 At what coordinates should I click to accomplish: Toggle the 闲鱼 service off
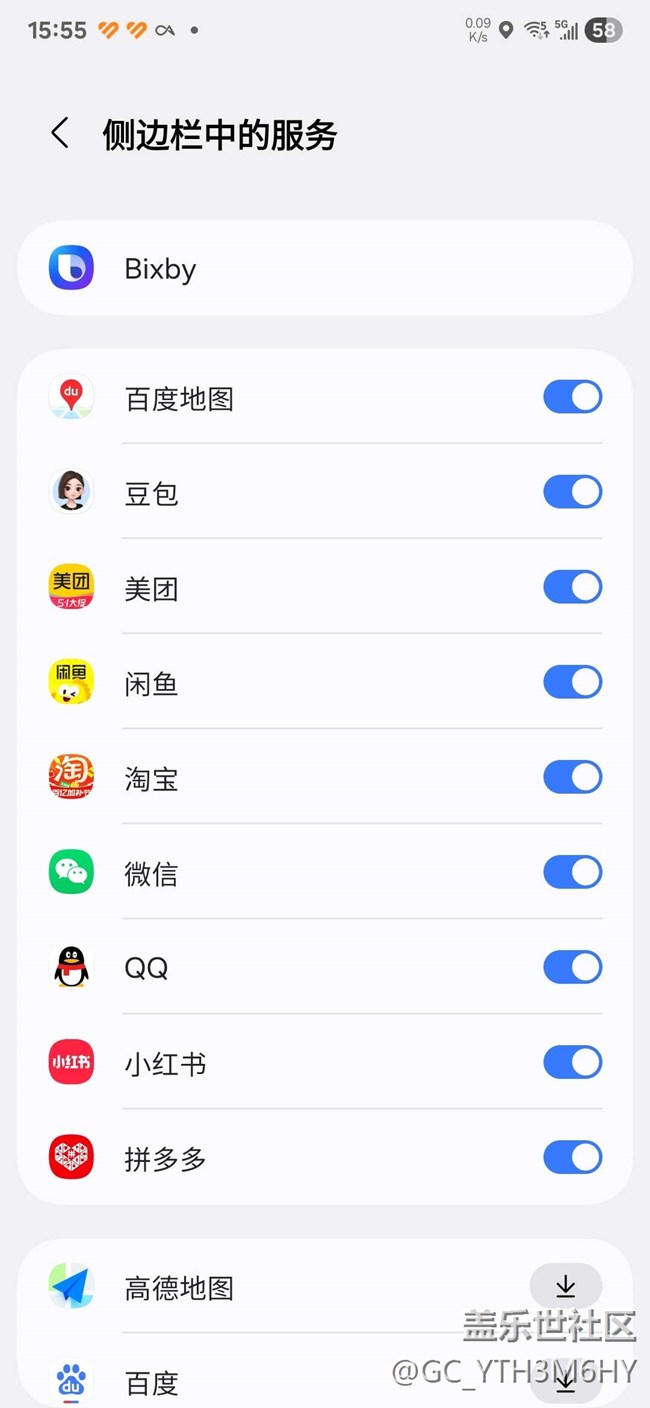(572, 682)
